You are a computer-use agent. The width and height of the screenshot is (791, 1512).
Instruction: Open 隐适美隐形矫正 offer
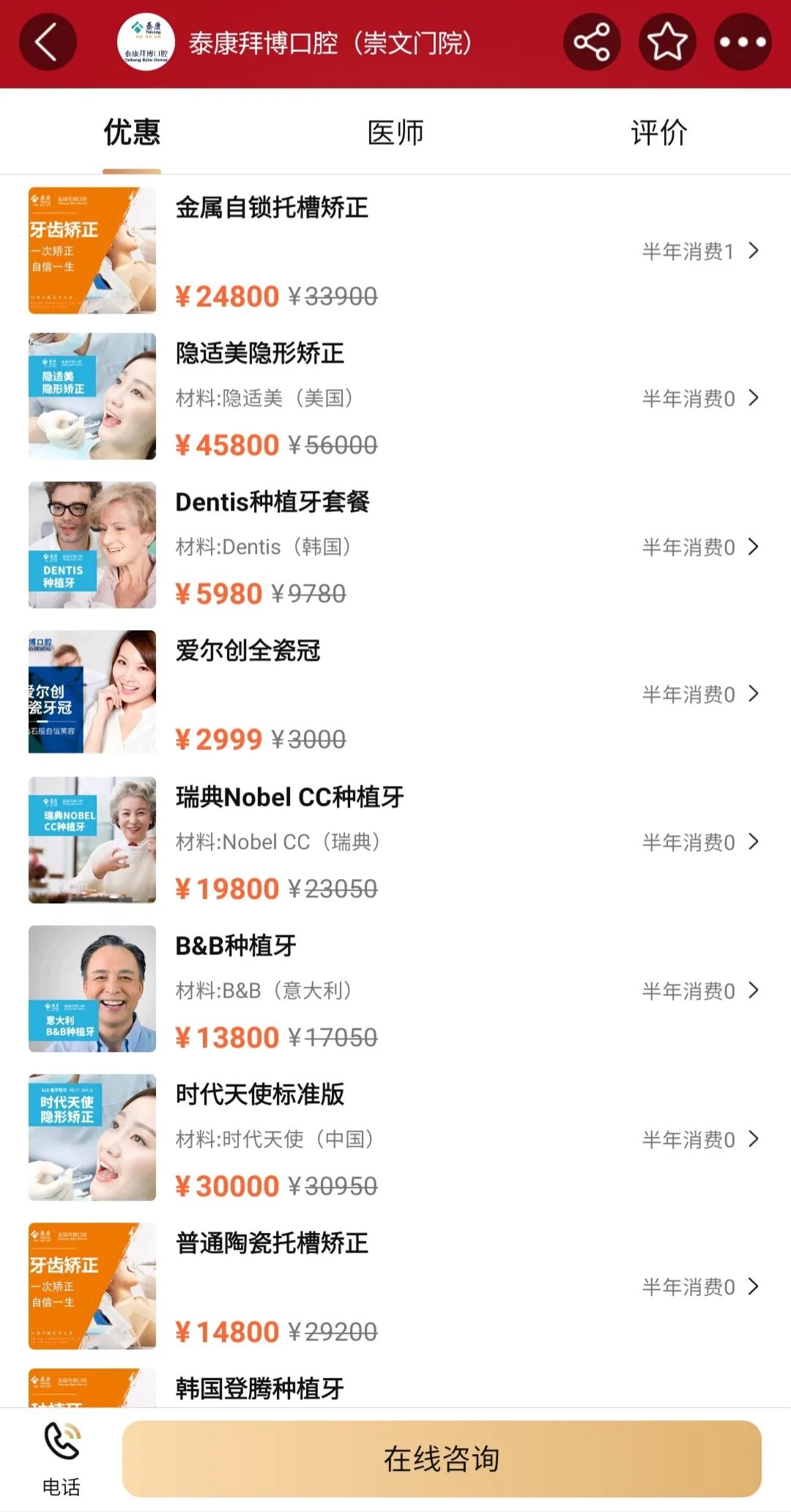point(260,354)
